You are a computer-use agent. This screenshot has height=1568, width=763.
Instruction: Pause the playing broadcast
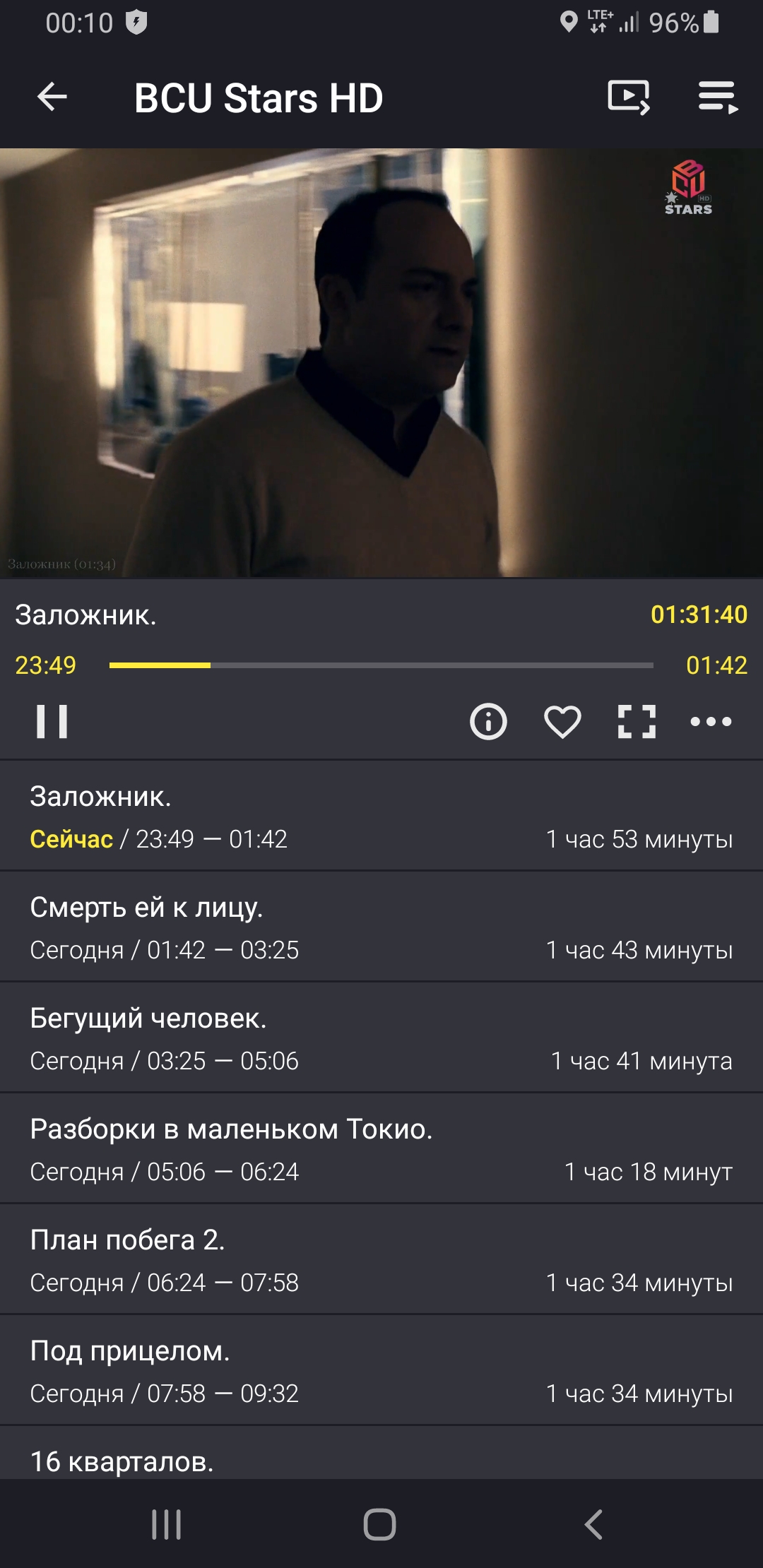52,721
